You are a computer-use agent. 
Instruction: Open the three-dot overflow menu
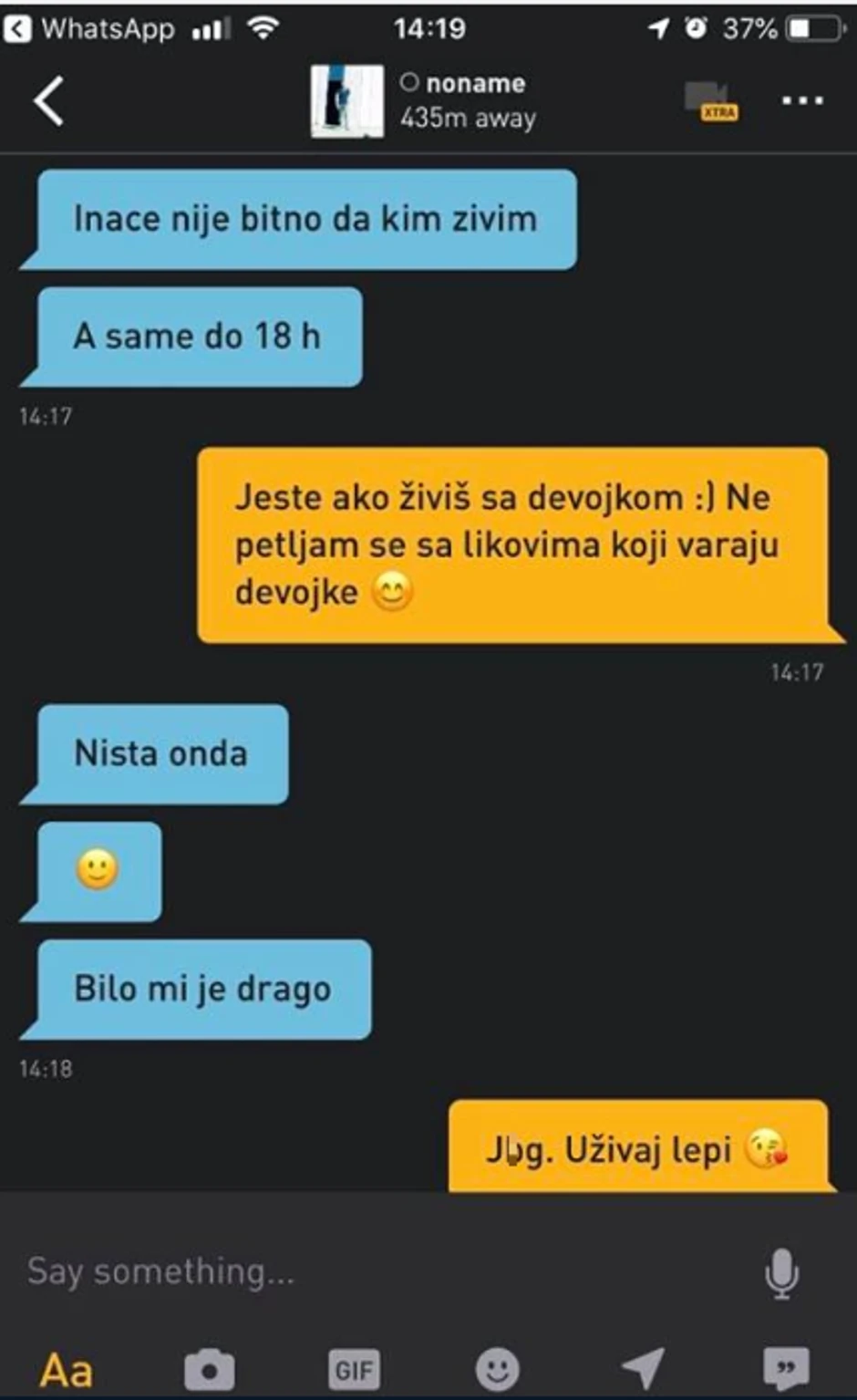pyautogui.click(x=802, y=100)
